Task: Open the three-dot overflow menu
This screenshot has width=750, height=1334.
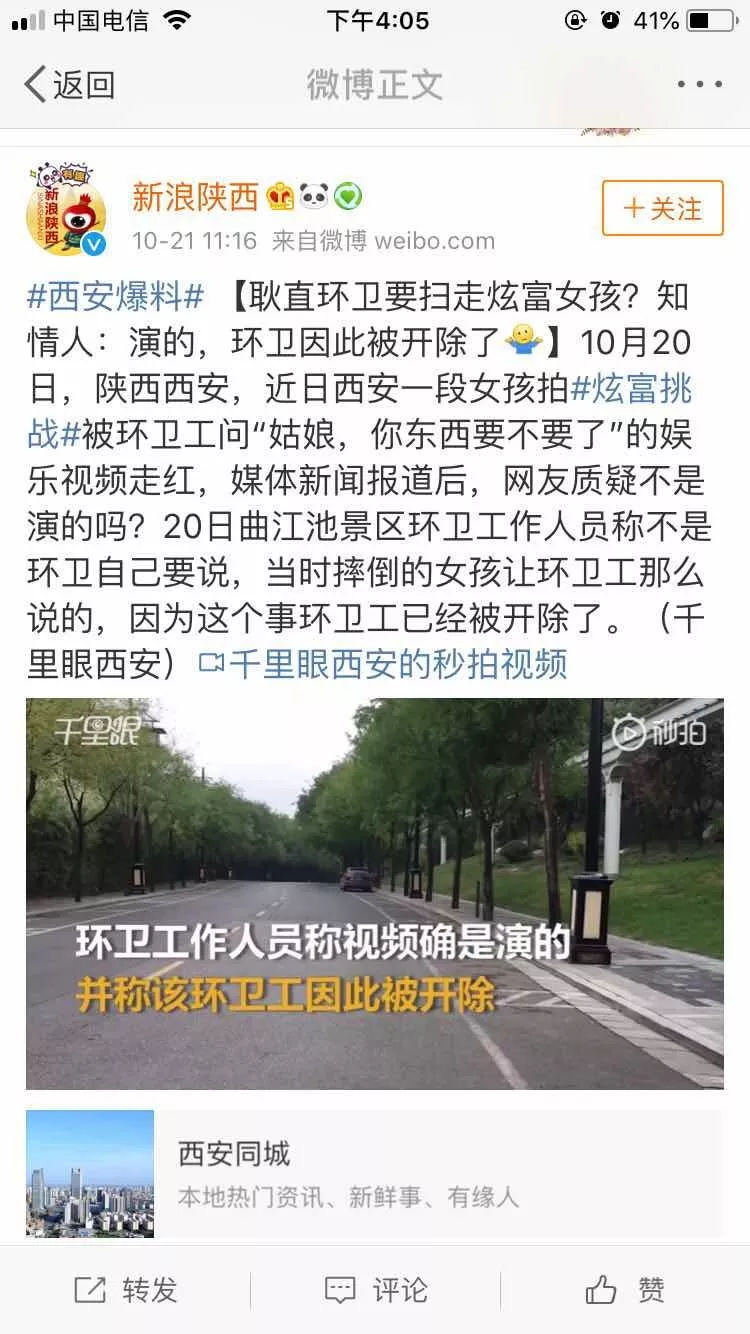Action: 699,85
